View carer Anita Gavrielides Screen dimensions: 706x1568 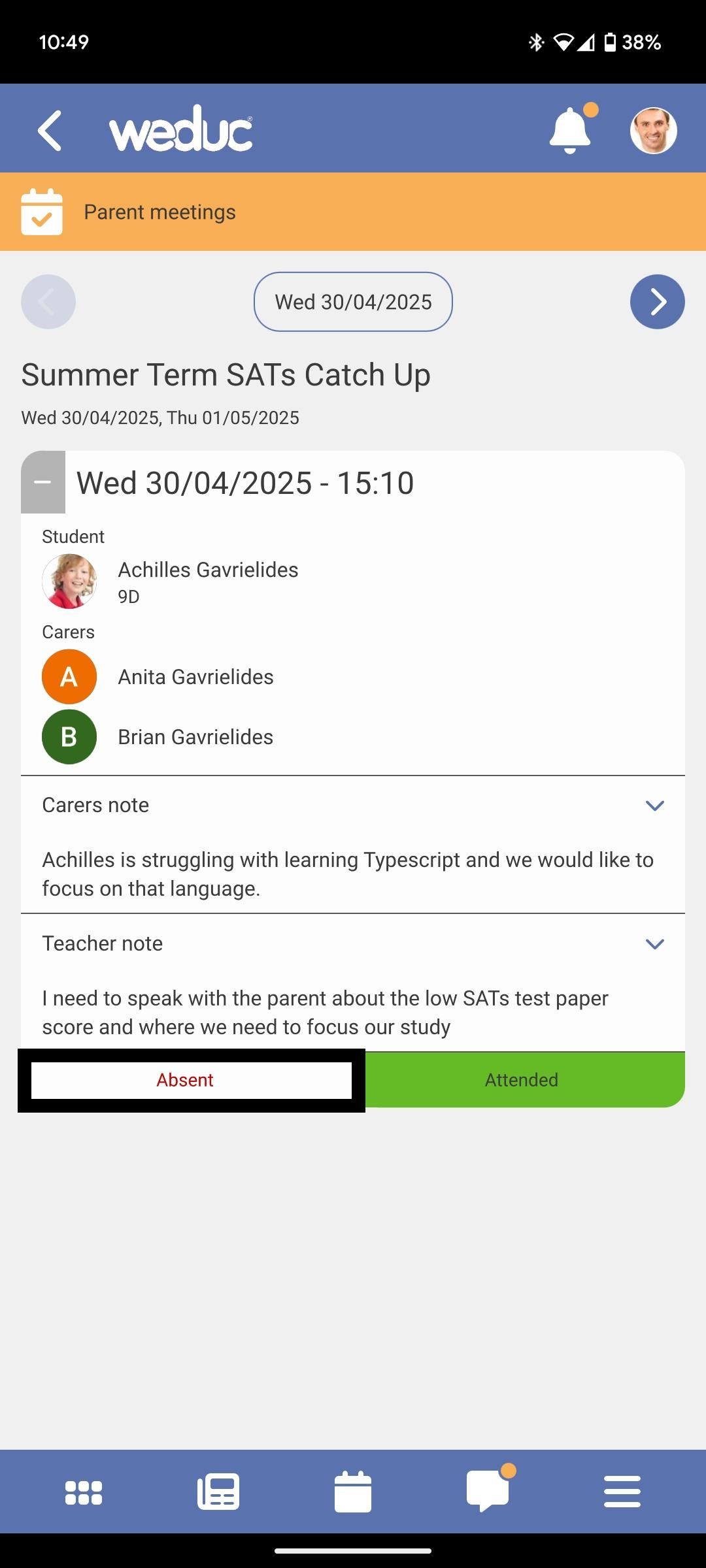[x=195, y=678]
